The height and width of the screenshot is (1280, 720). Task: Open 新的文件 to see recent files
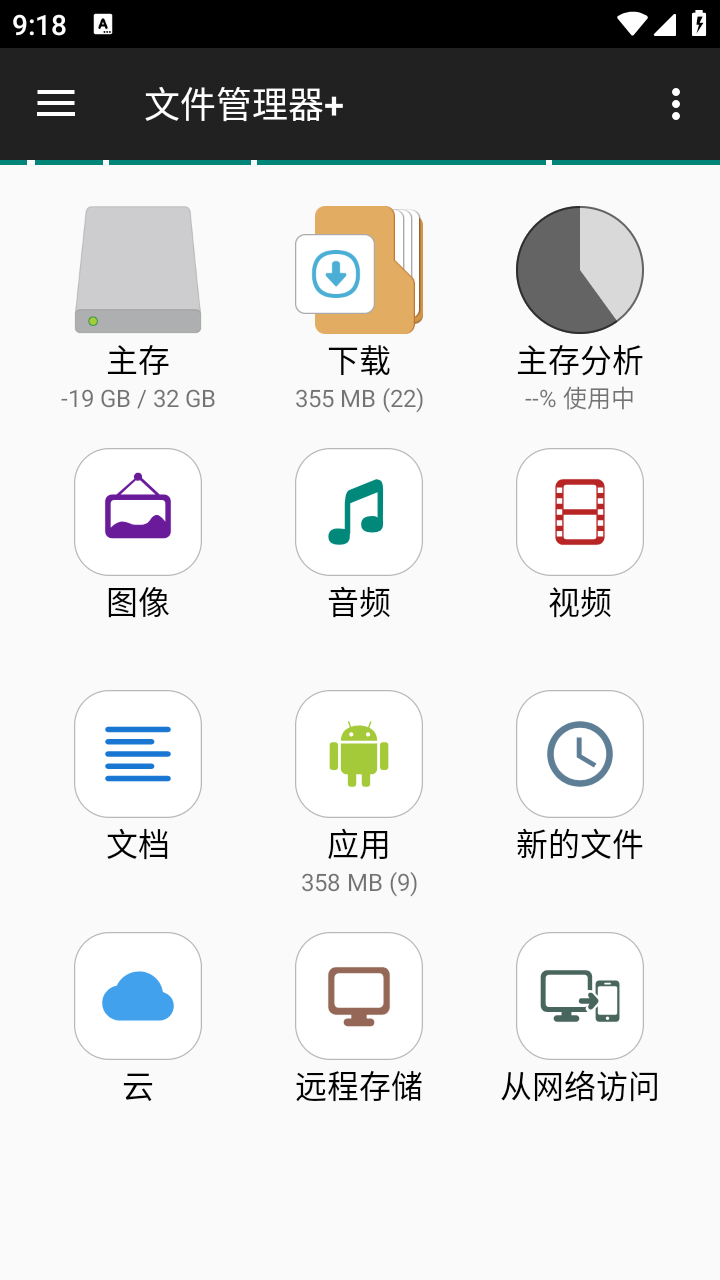click(x=579, y=753)
